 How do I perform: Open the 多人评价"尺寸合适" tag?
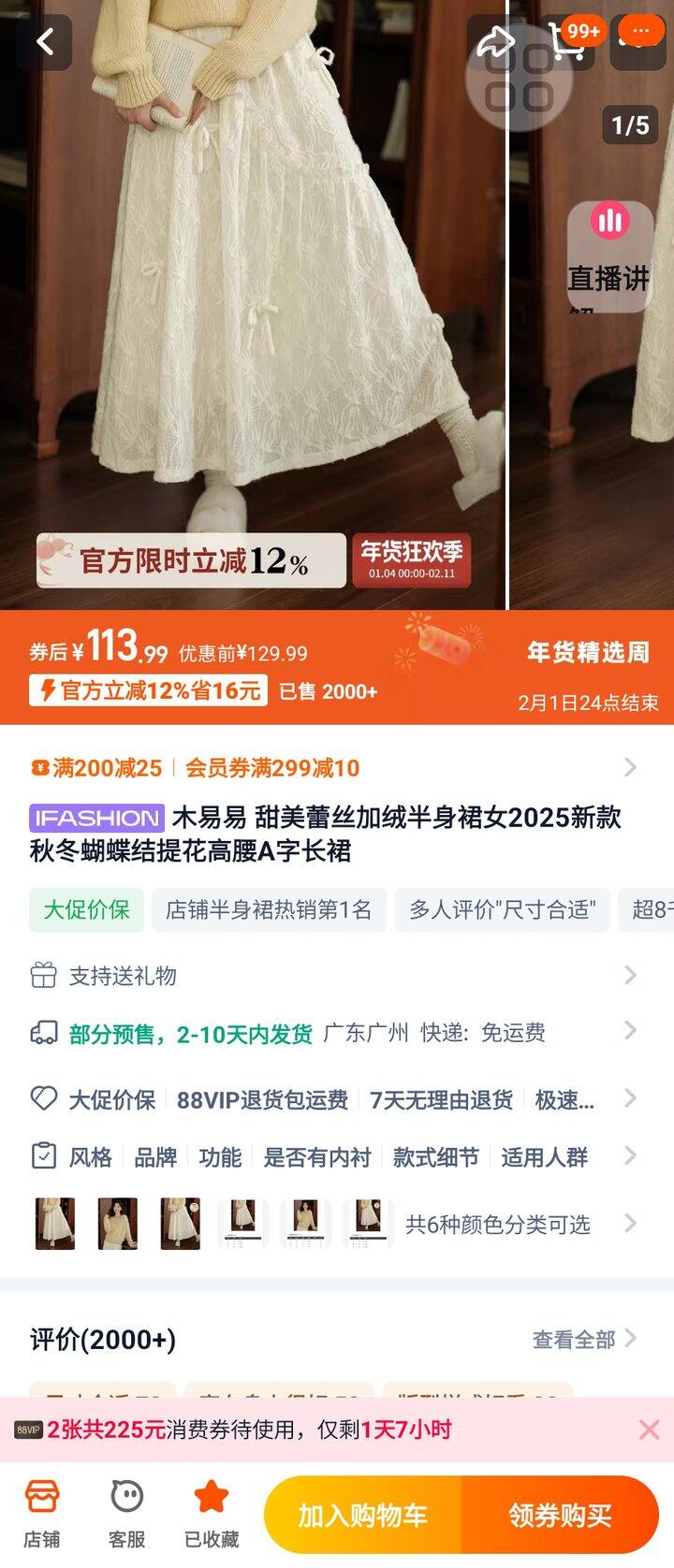click(503, 909)
